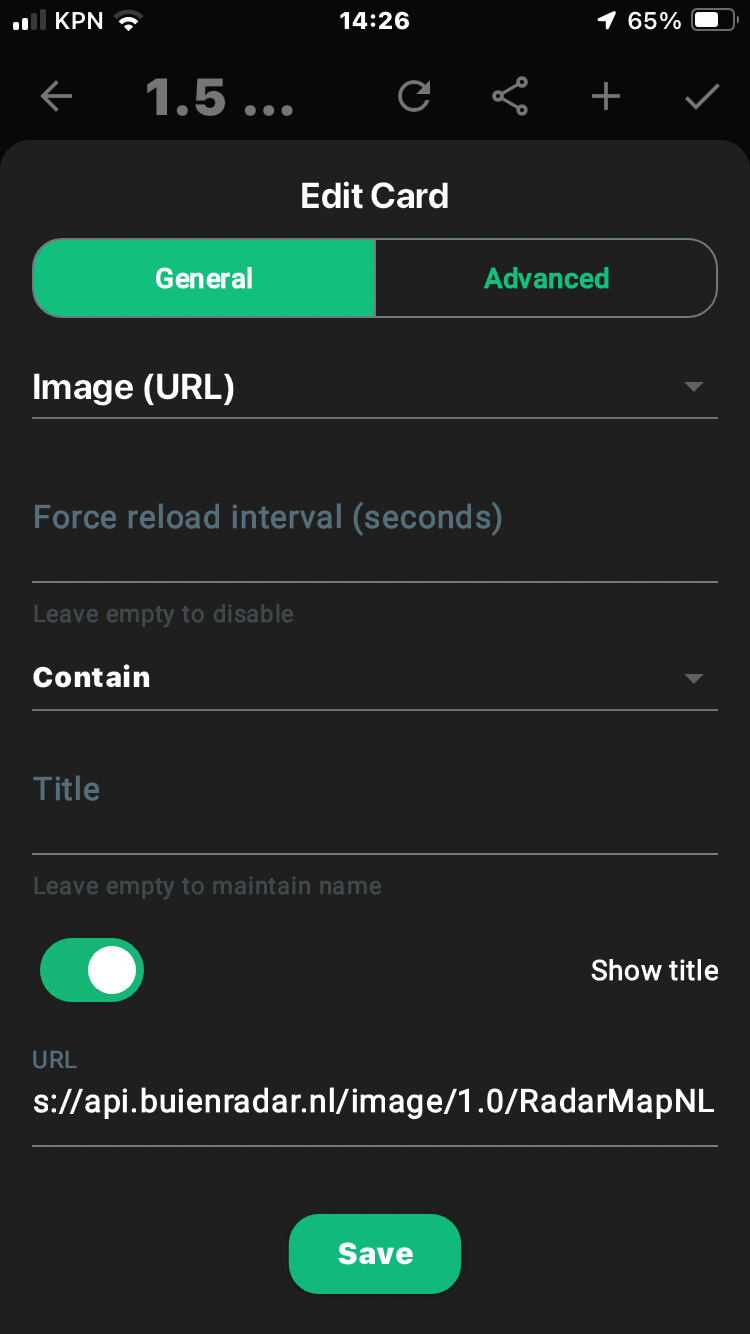Edit the buienradar URL field

tap(374, 1103)
